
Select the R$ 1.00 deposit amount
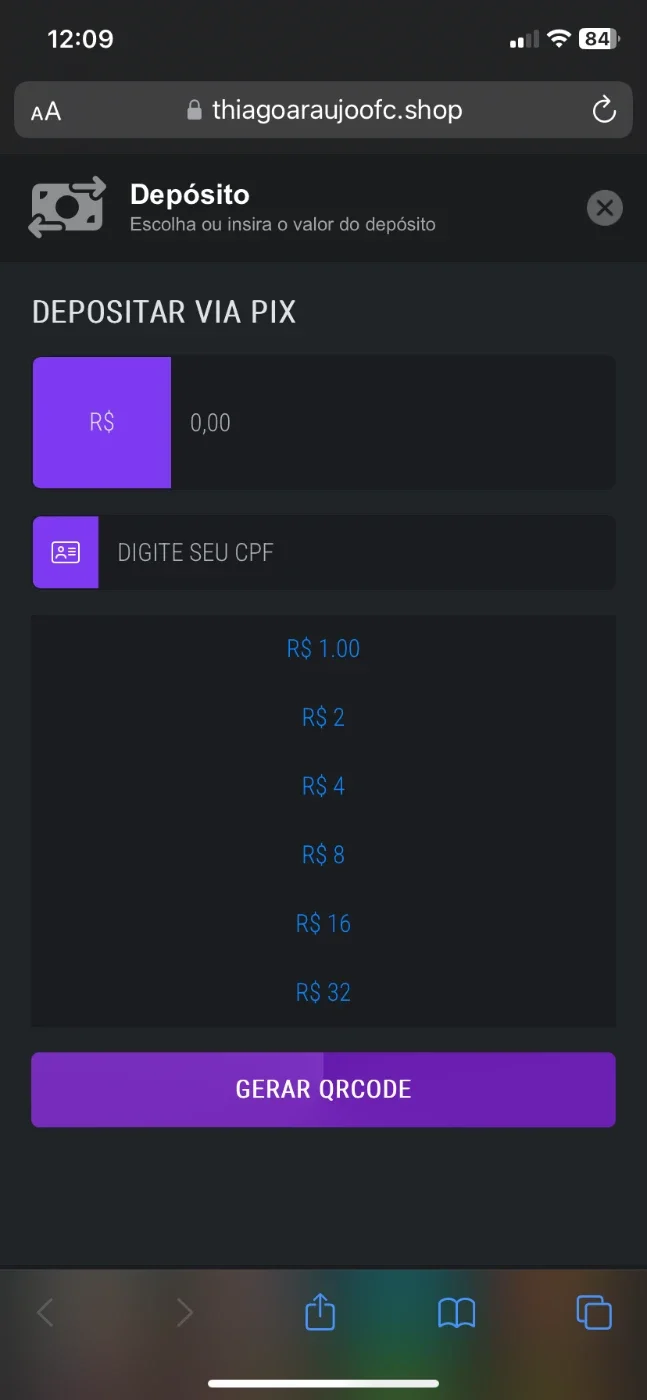(323, 649)
